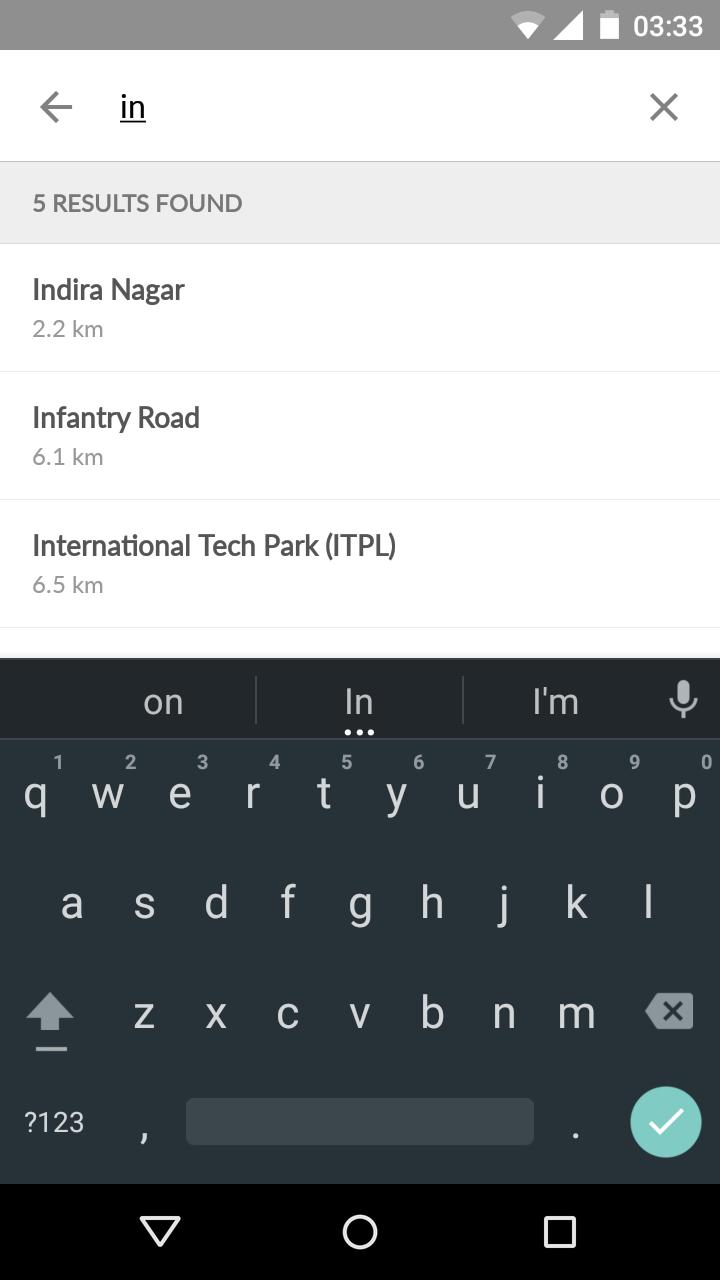Tap the keyboard shift key
The height and width of the screenshot is (1280, 720).
[x=50, y=1014]
